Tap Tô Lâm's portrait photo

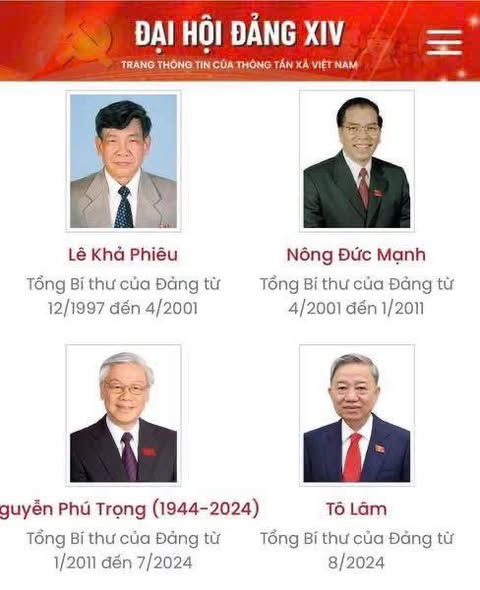pyautogui.click(x=357, y=415)
